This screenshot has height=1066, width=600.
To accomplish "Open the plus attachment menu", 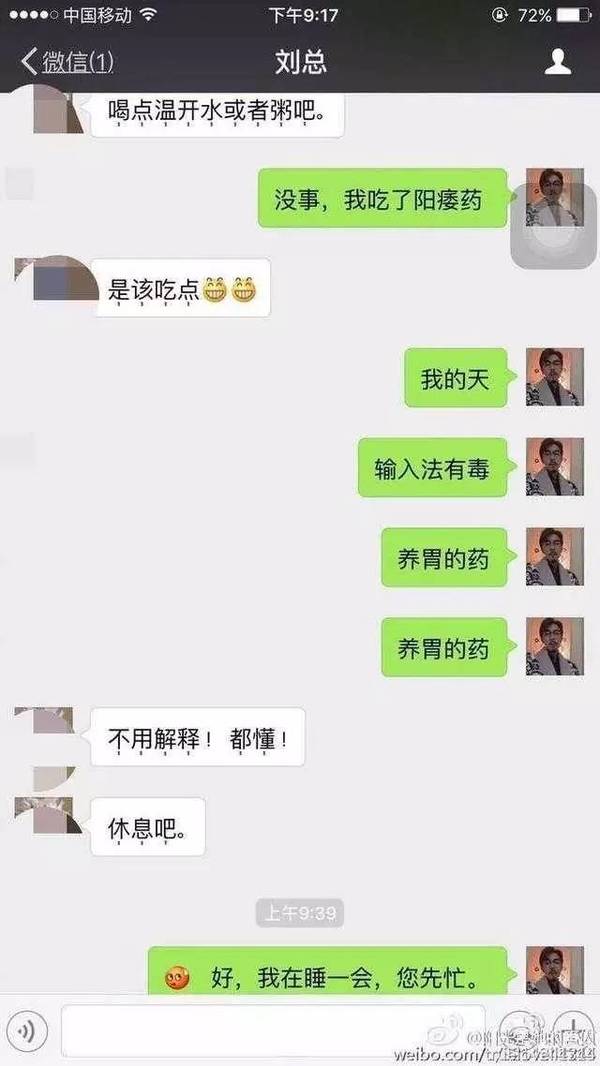I will point(576,1030).
